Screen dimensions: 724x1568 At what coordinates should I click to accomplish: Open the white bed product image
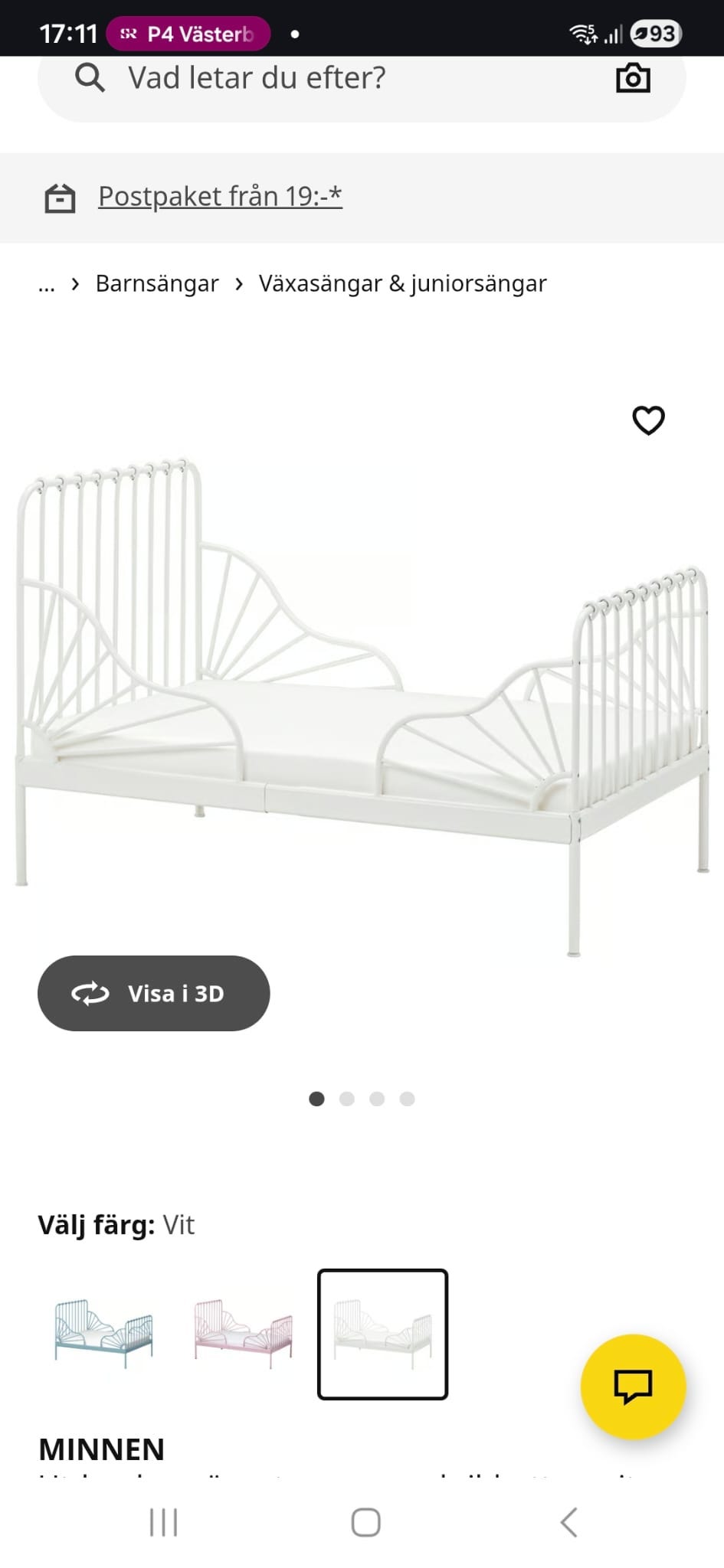362,704
